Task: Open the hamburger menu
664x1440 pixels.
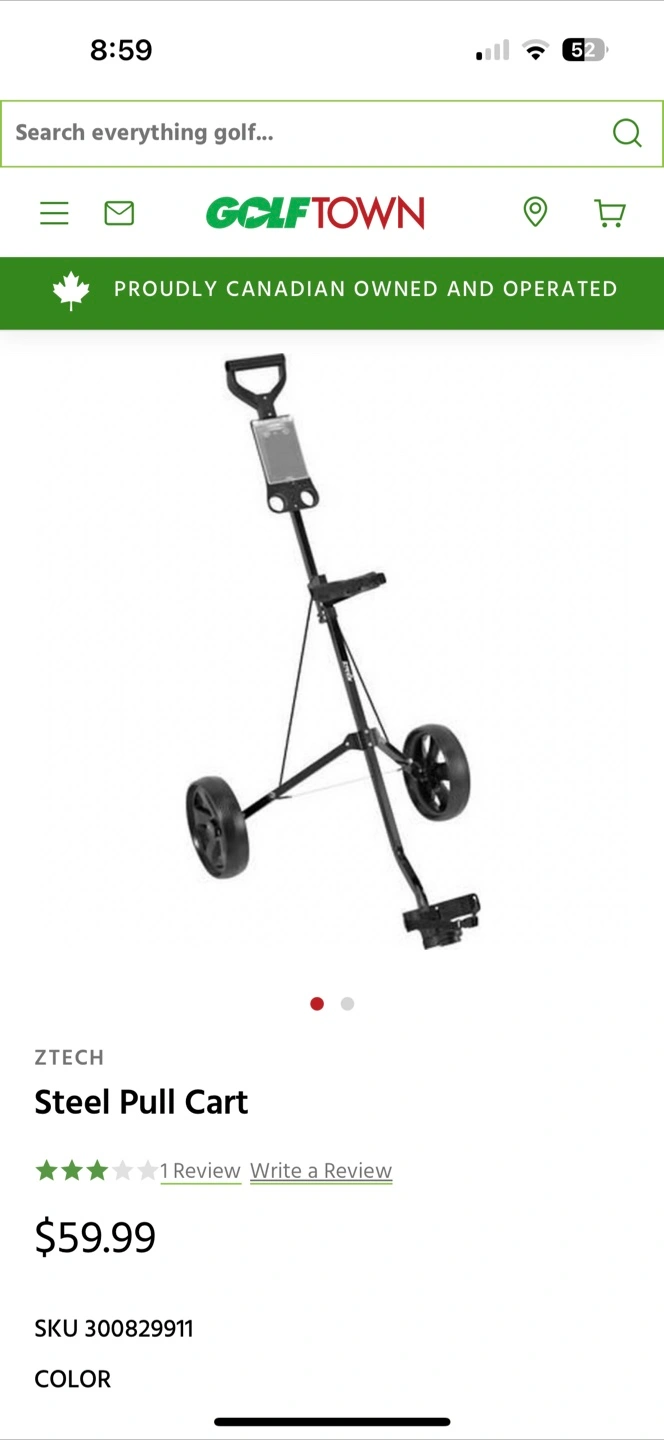Action: point(54,213)
